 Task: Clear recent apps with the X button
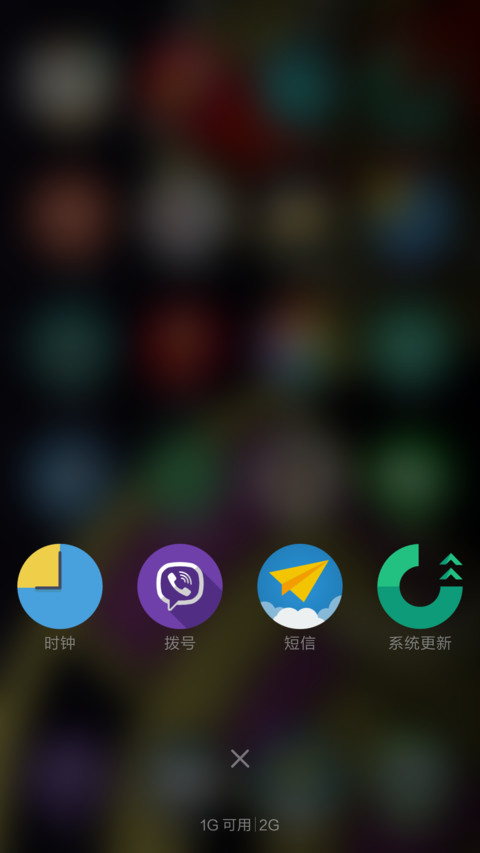(240, 758)
